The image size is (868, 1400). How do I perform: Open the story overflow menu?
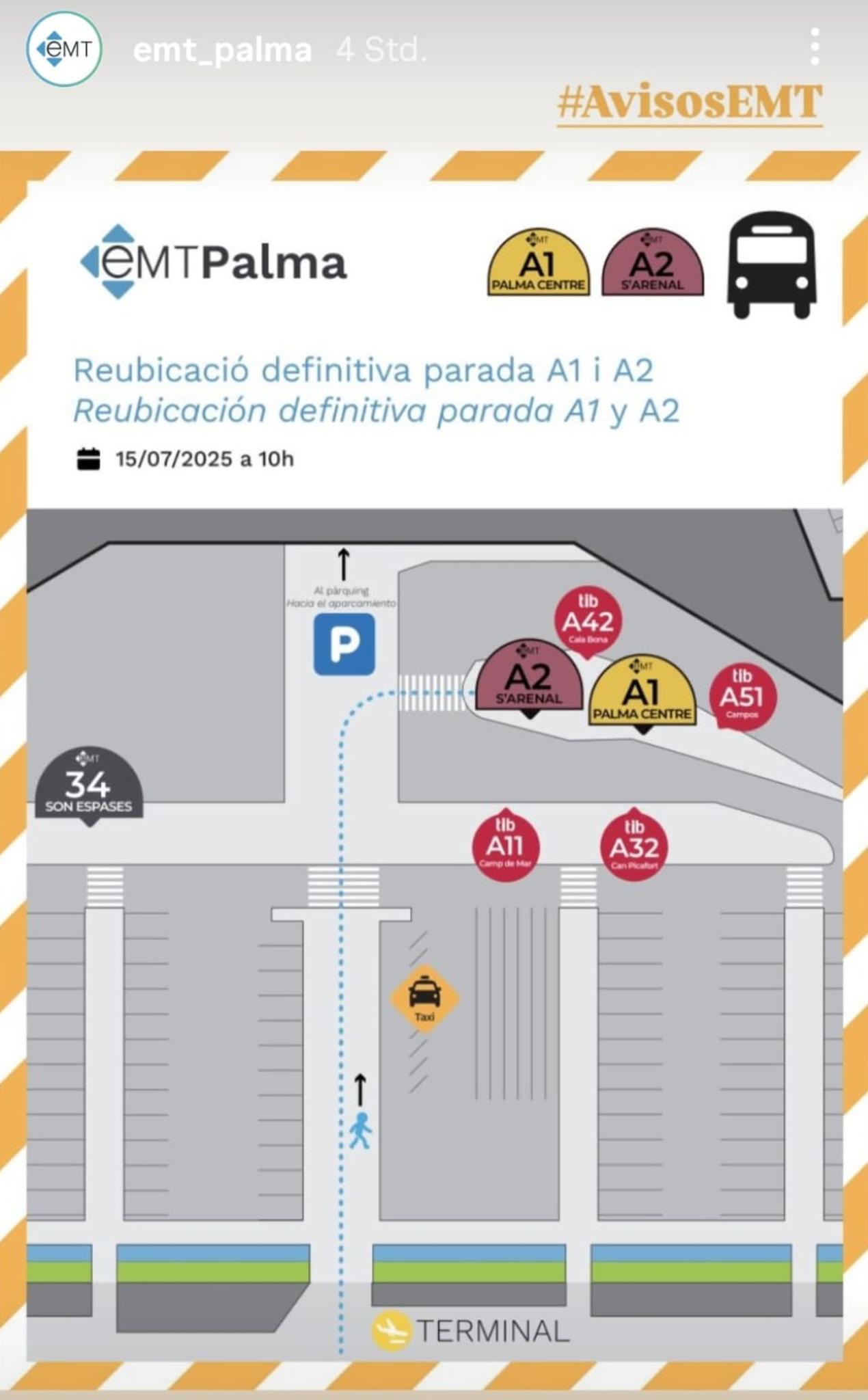point(814,46)
